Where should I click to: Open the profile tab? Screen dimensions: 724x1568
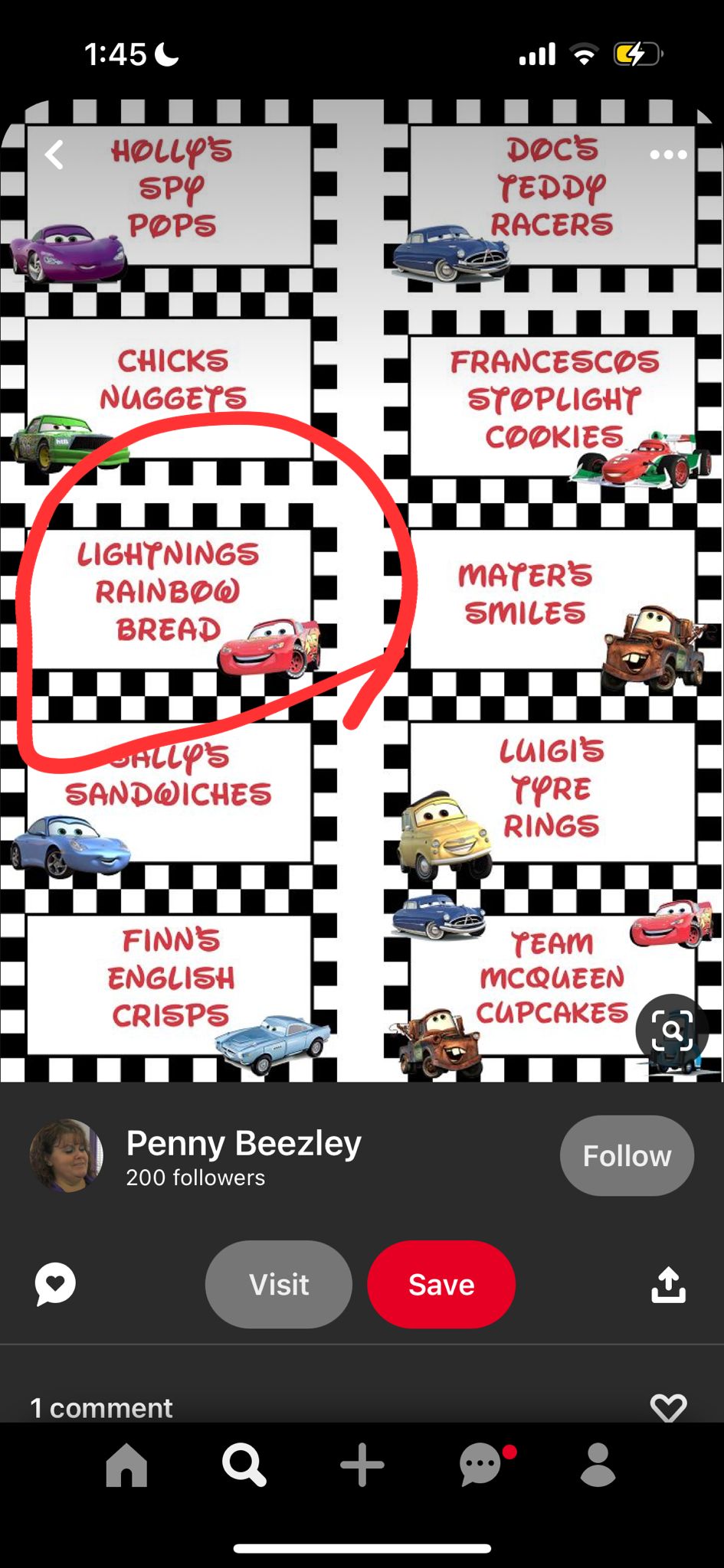coord(598,1465)
